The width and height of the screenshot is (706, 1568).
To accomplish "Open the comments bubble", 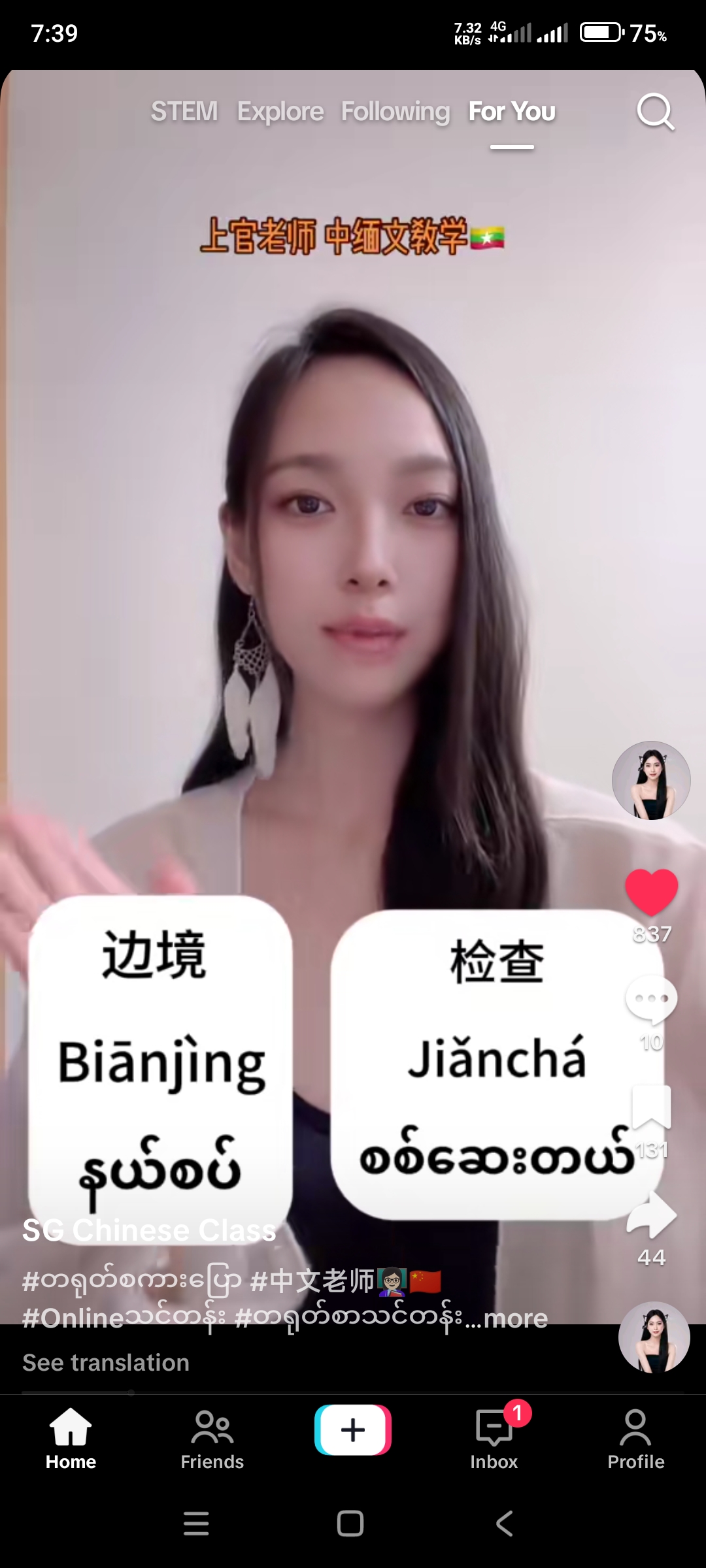I will [651, 1000].
